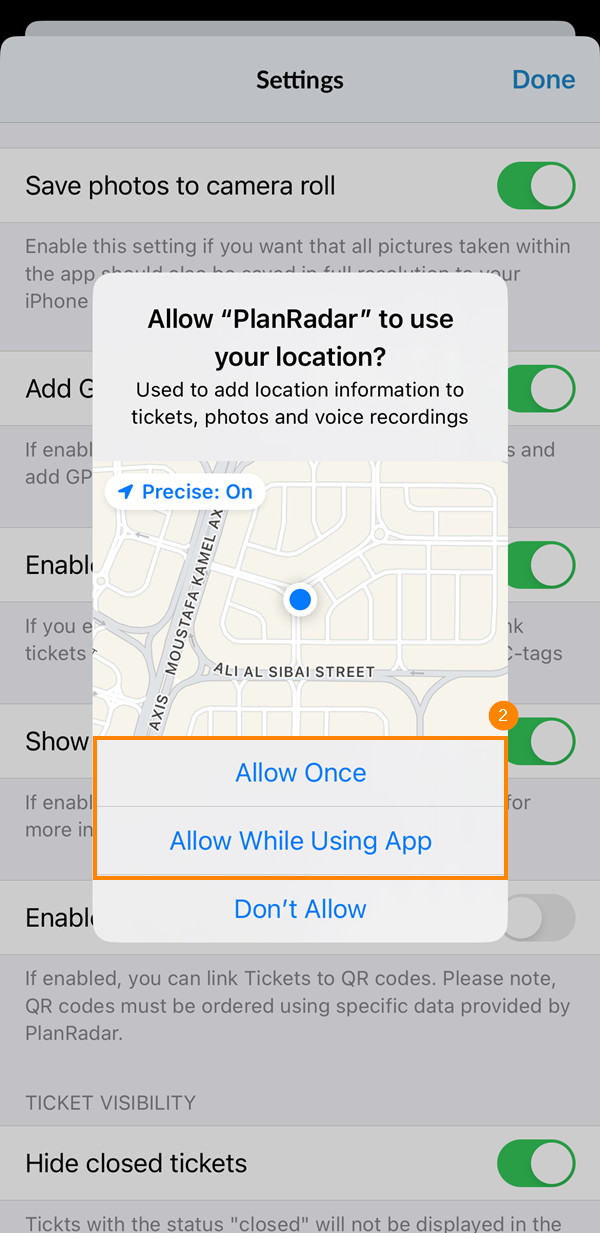Screen dimensions: 600x1233
Task: Toggle the Precise: On location setting
Action: [x=185, y=492]
